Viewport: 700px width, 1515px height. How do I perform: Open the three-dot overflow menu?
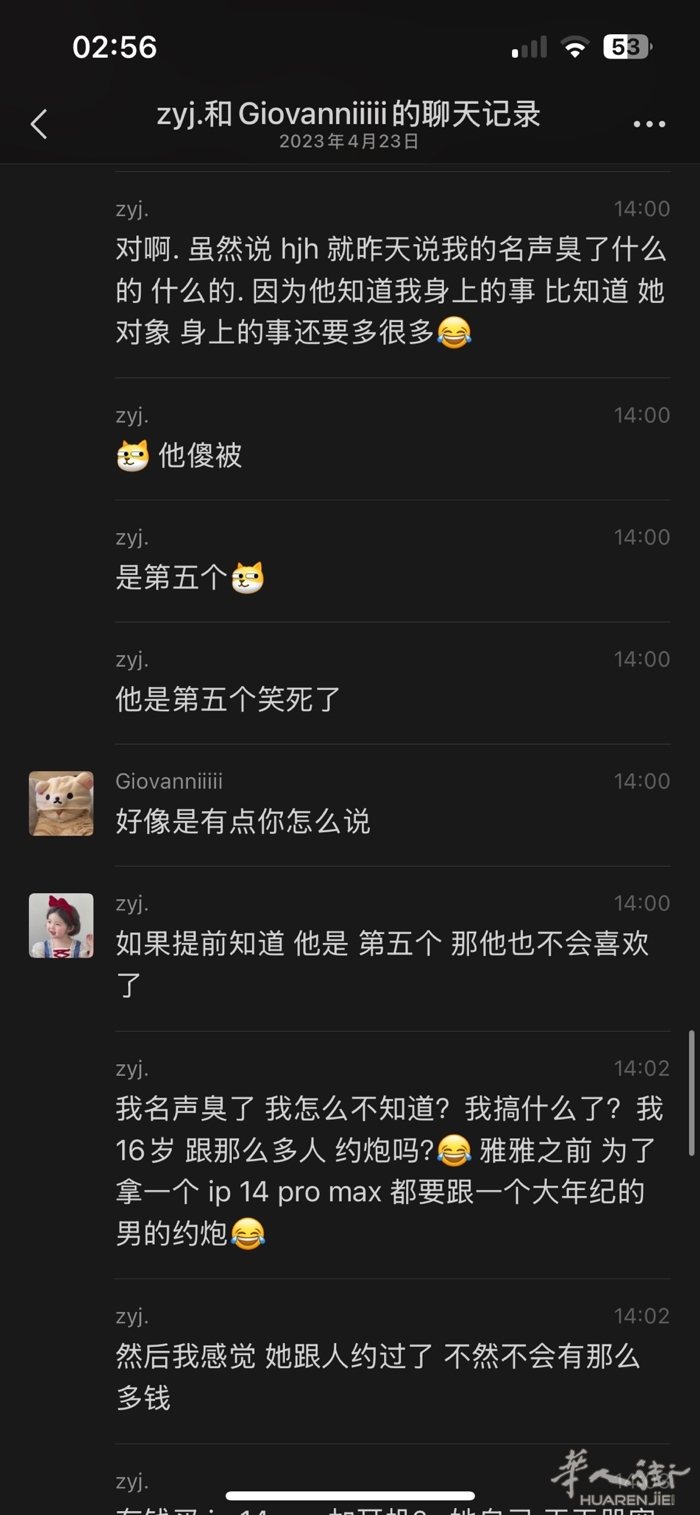(649, 124)
